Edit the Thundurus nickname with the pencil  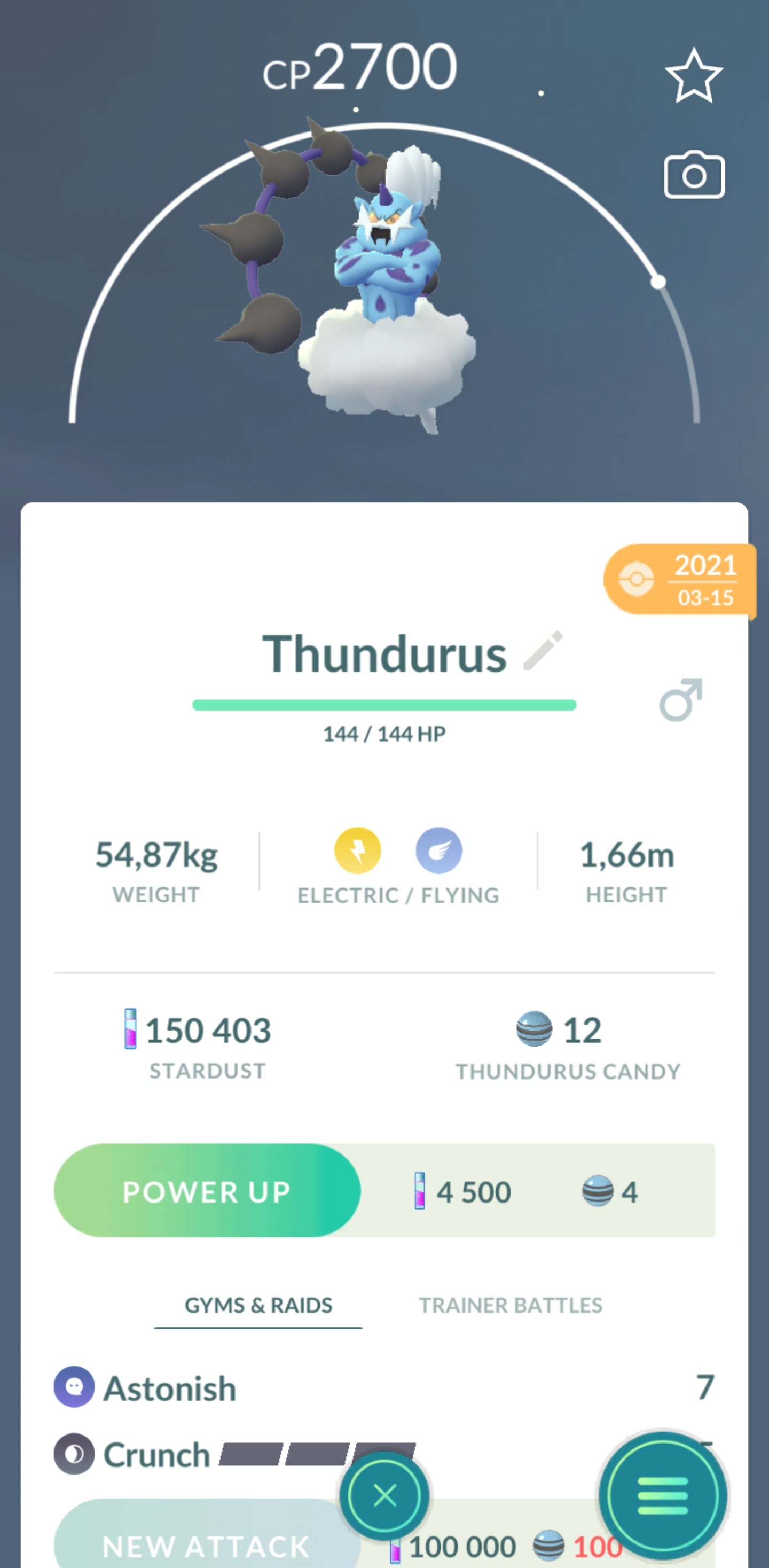[543, 651]
